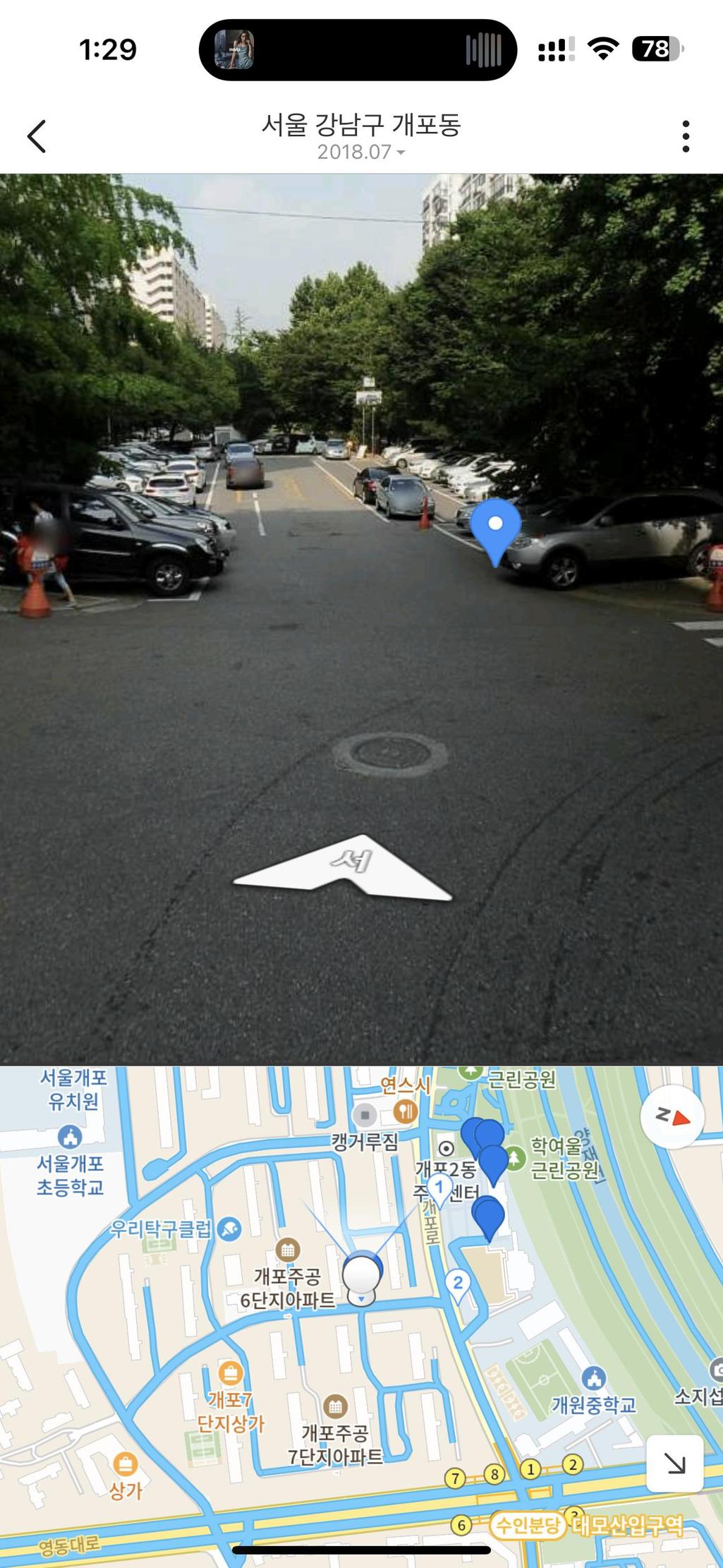Tap the 연스시 restaurant icon
Screen dimensions: 723x1568
pos(405,1111)
